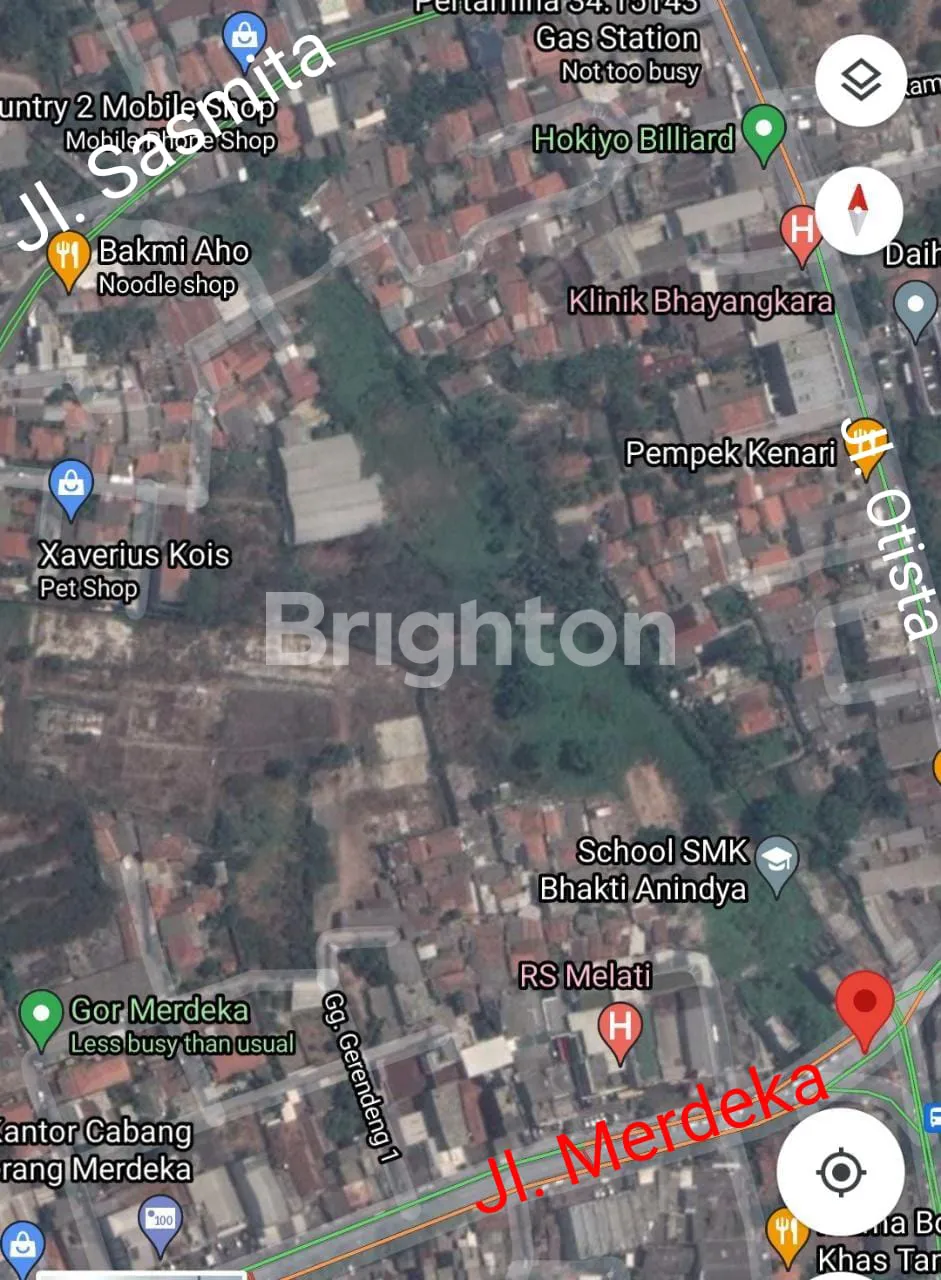Open the Klinik Bhayangkara hospital pin
941x1280 pixels.
(x=801, y=234)
